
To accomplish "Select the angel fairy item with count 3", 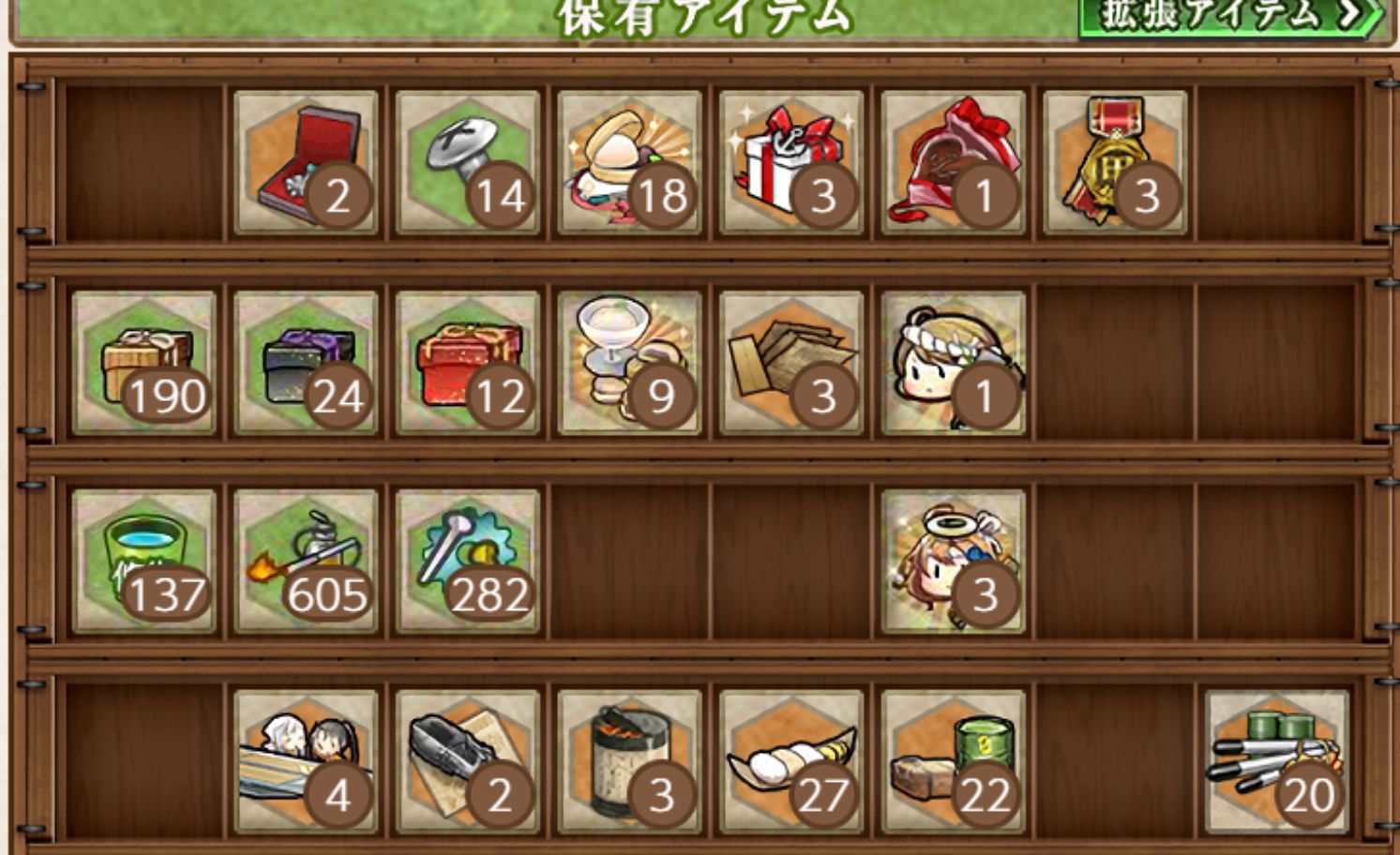I will pyautogui.click(x=954, y=561).
